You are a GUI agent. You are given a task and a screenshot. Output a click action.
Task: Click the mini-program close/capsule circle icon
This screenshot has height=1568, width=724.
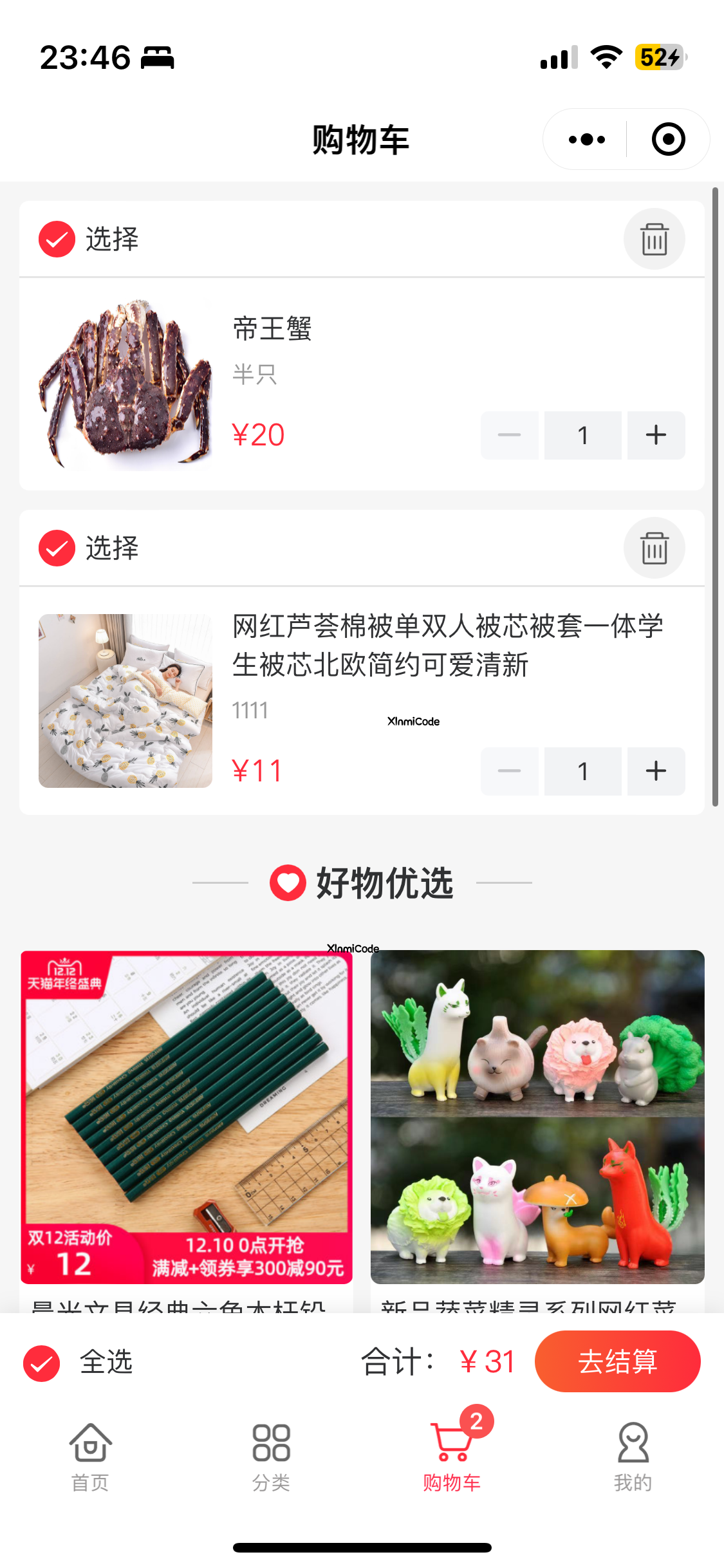click(667, 138)
